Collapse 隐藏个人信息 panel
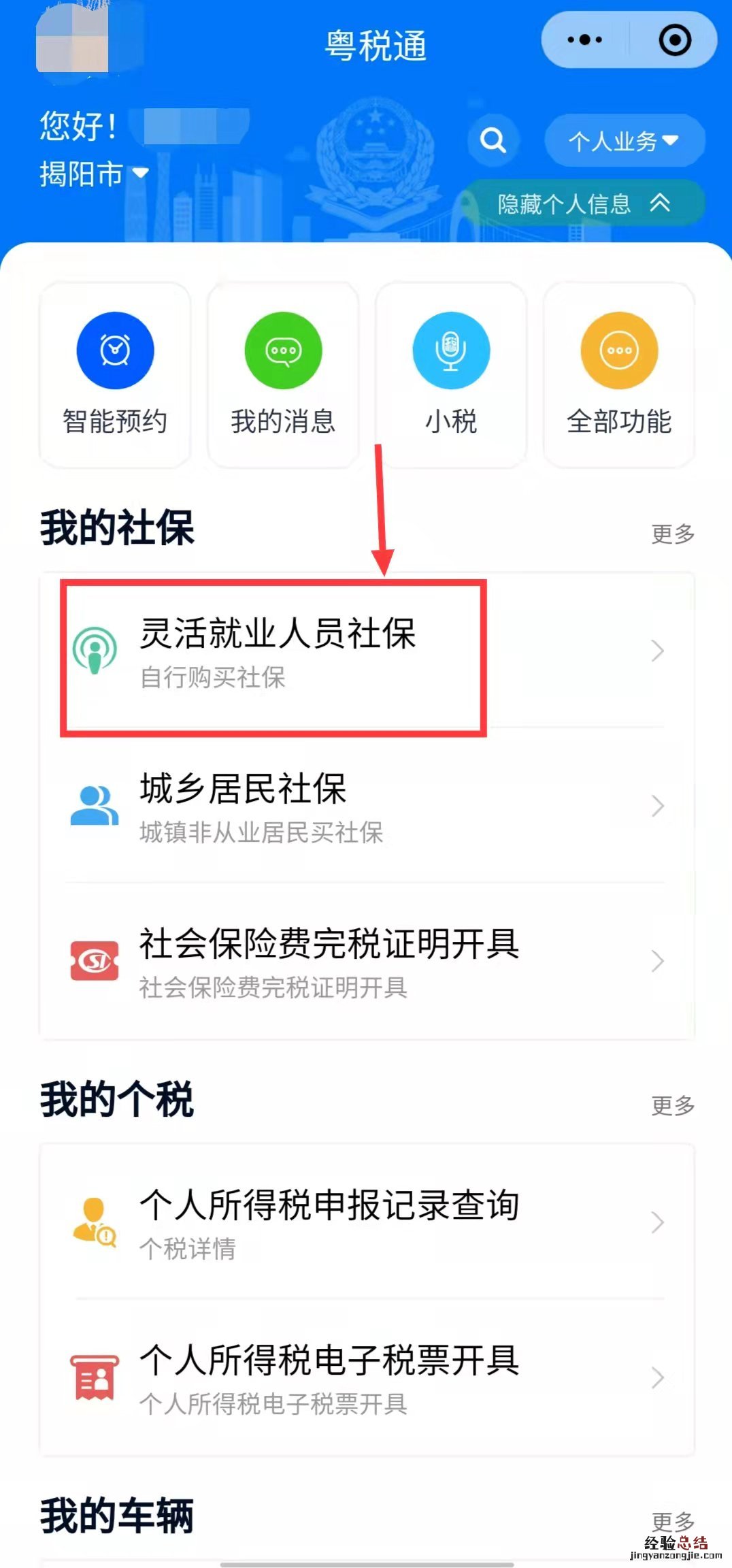732x1568 pixels. [584, 203]
